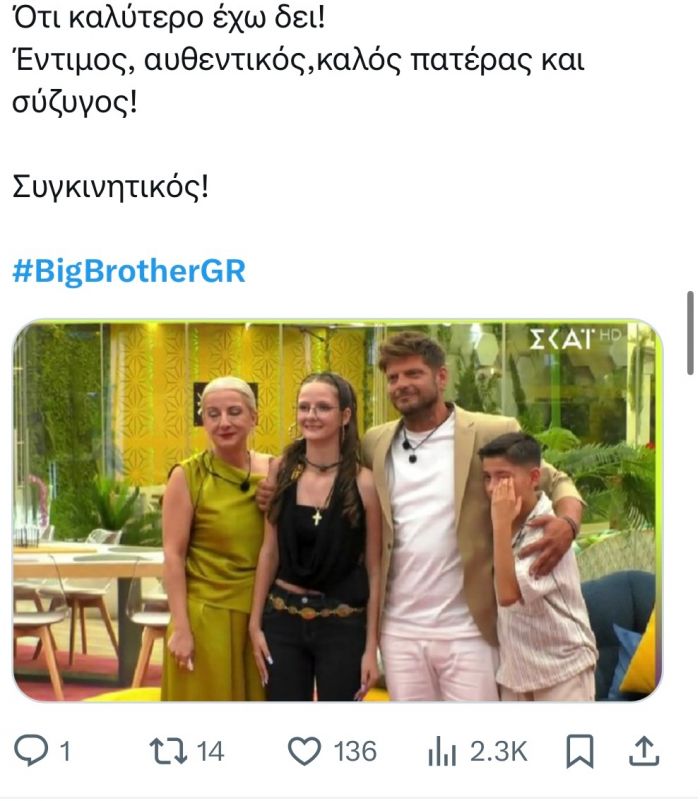The width and height of the screenshot is (700, 801).
Task: Open the attached photo in the tweet
Action: pos(336,510)
